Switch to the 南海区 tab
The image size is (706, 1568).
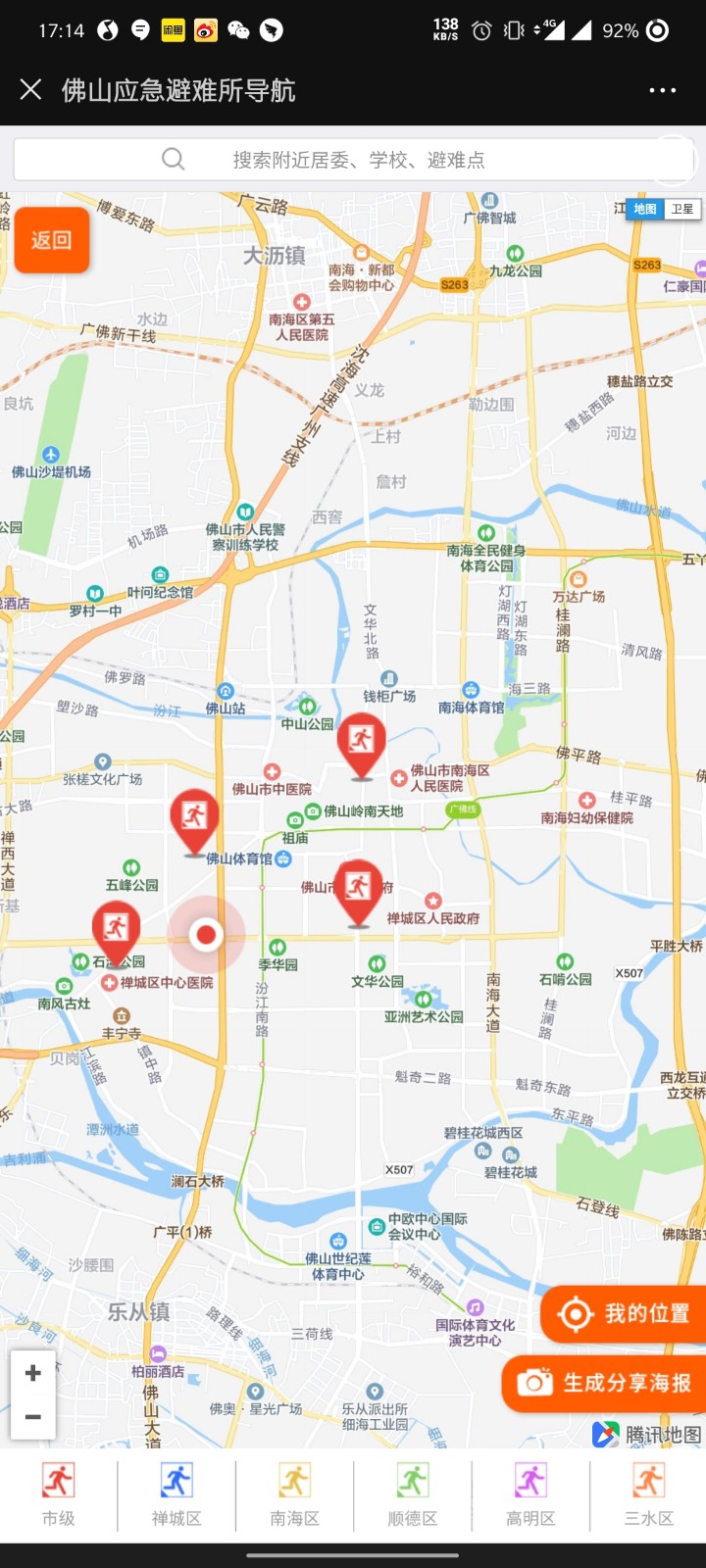coord(294,1494)
